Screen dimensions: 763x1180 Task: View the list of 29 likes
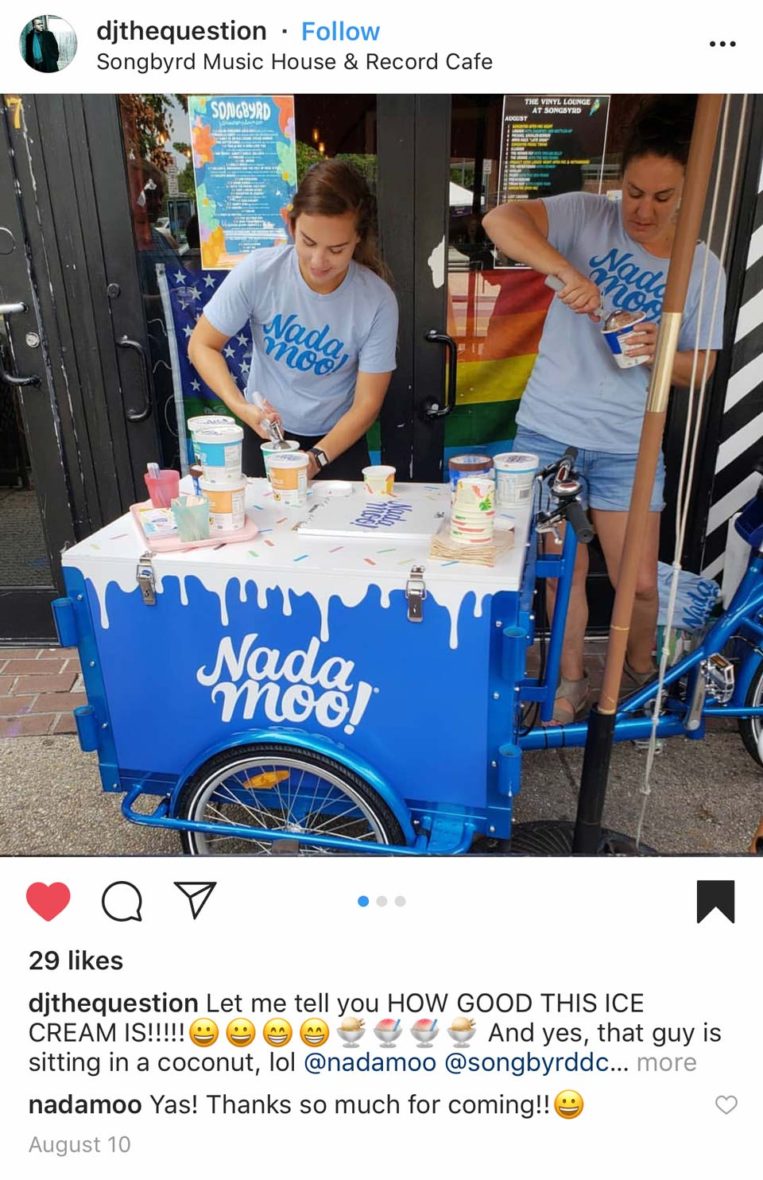[76, 960]
